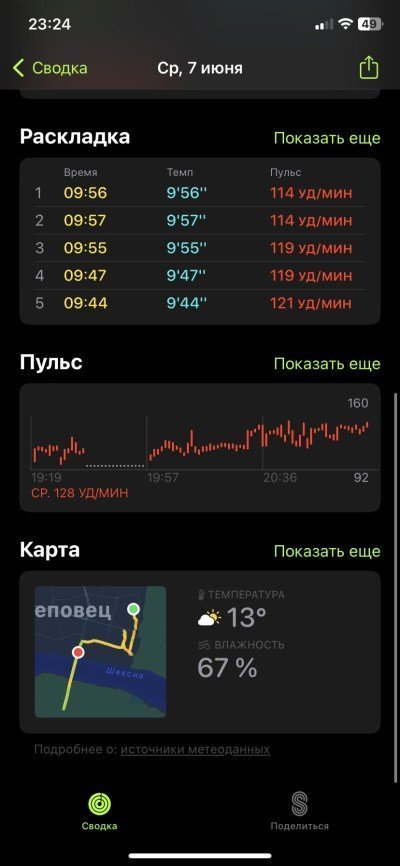Image resolution: width=400 pixels, height=866 pixels.
Task: Show more for the Пульс section
Action: click(x=327, y=363)
